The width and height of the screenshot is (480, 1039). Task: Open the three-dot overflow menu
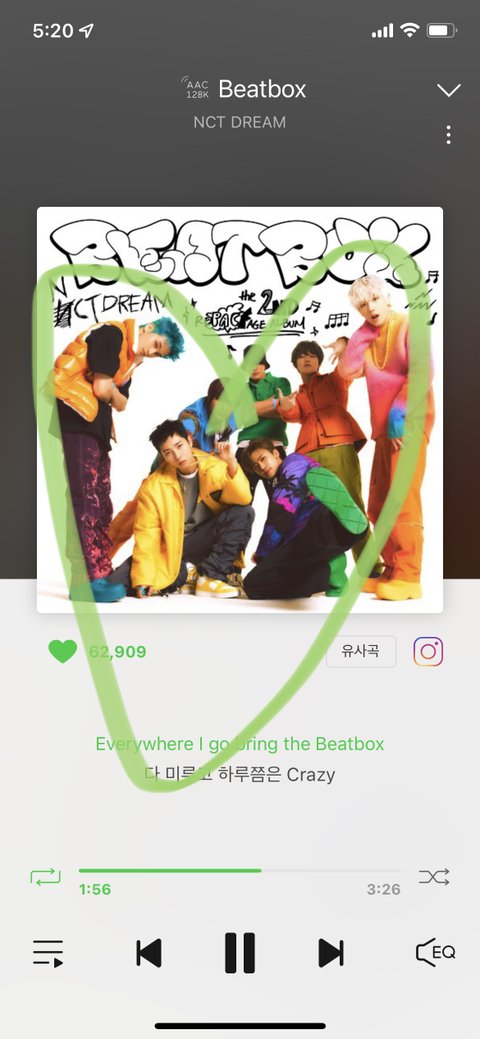(449, 135)
